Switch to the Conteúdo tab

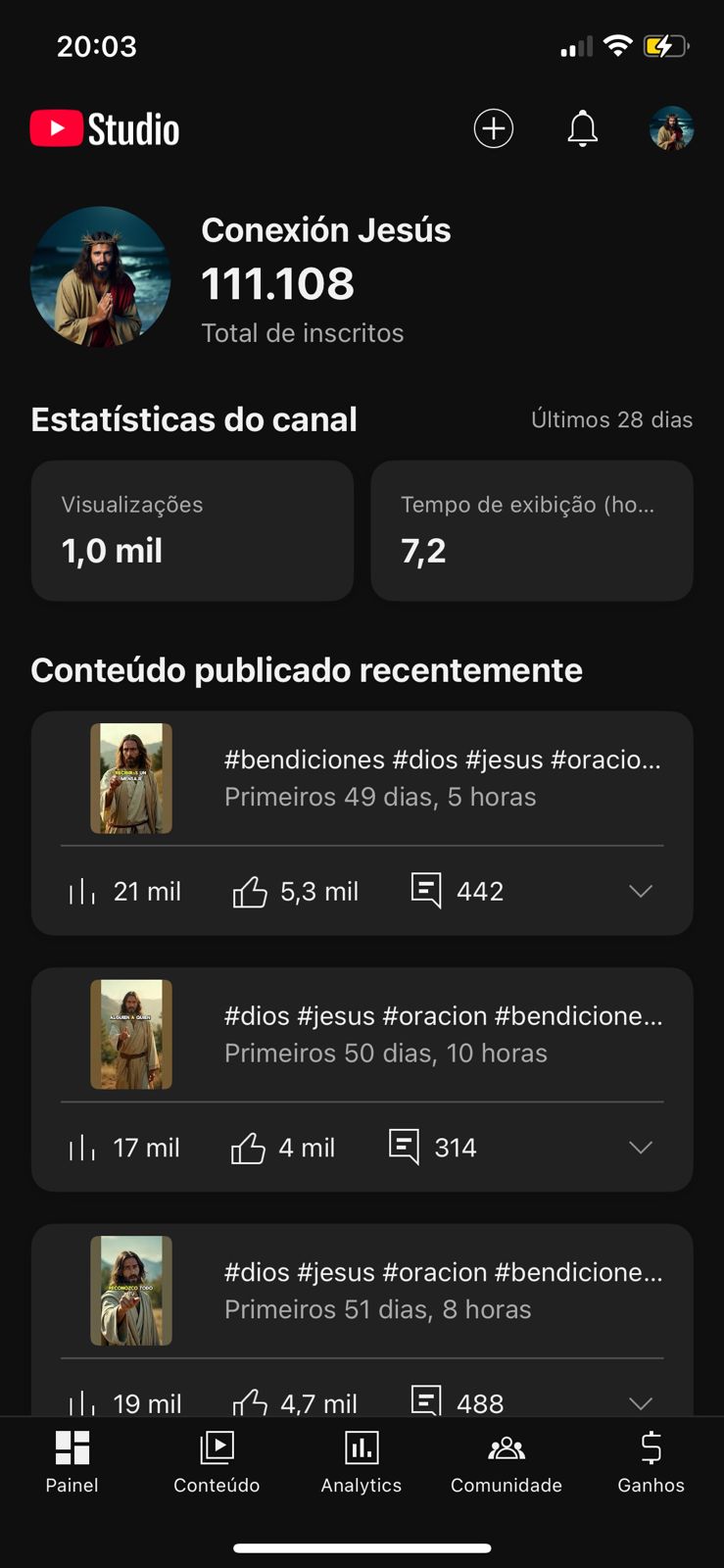coord(217,1461)
